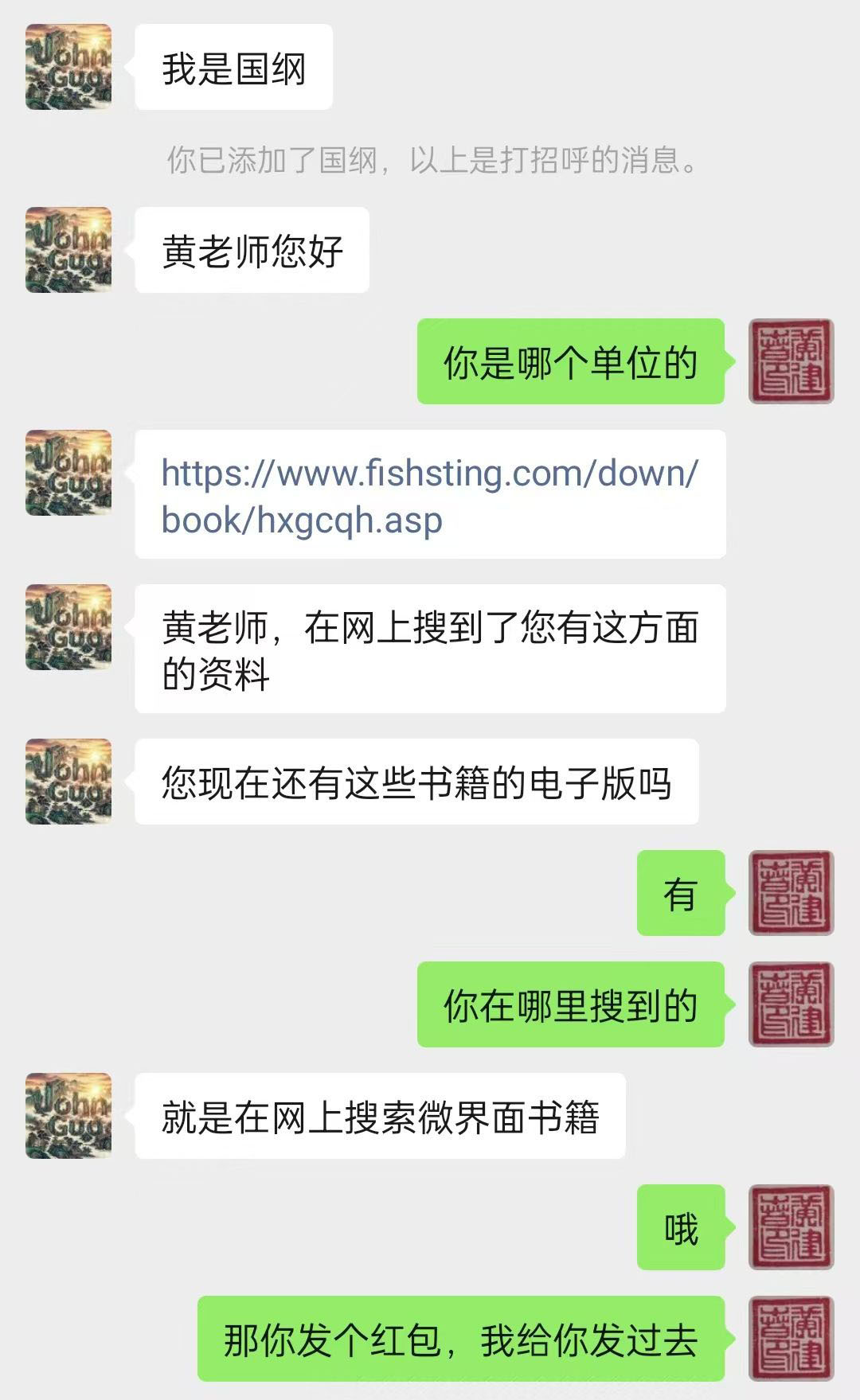This screenshot has height=1400, width=860.
Task: Tap the avatar beside "就是在网上搜索微界面书籍"
Action: (68, 1116)
